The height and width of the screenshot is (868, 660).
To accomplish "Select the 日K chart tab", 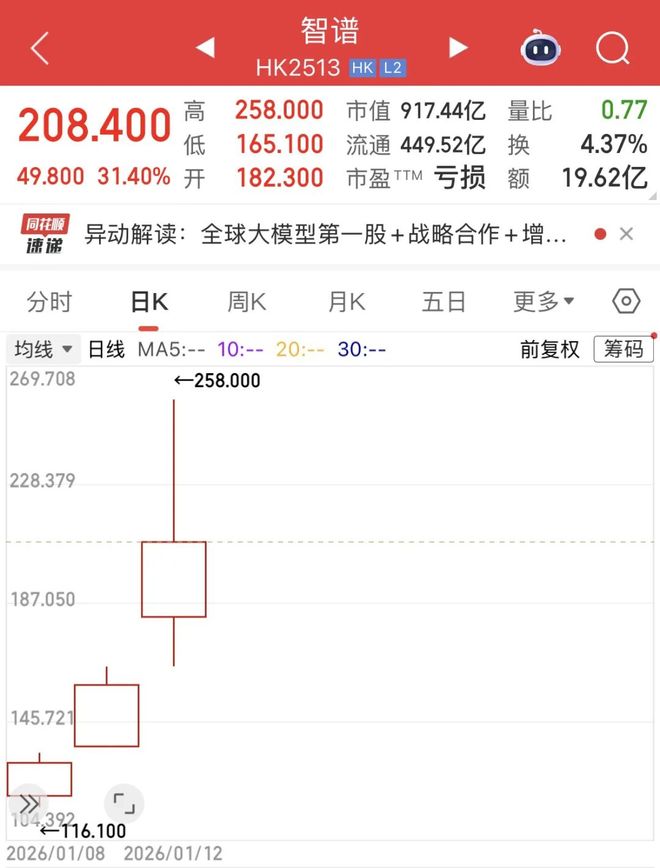I will point(149,301).
